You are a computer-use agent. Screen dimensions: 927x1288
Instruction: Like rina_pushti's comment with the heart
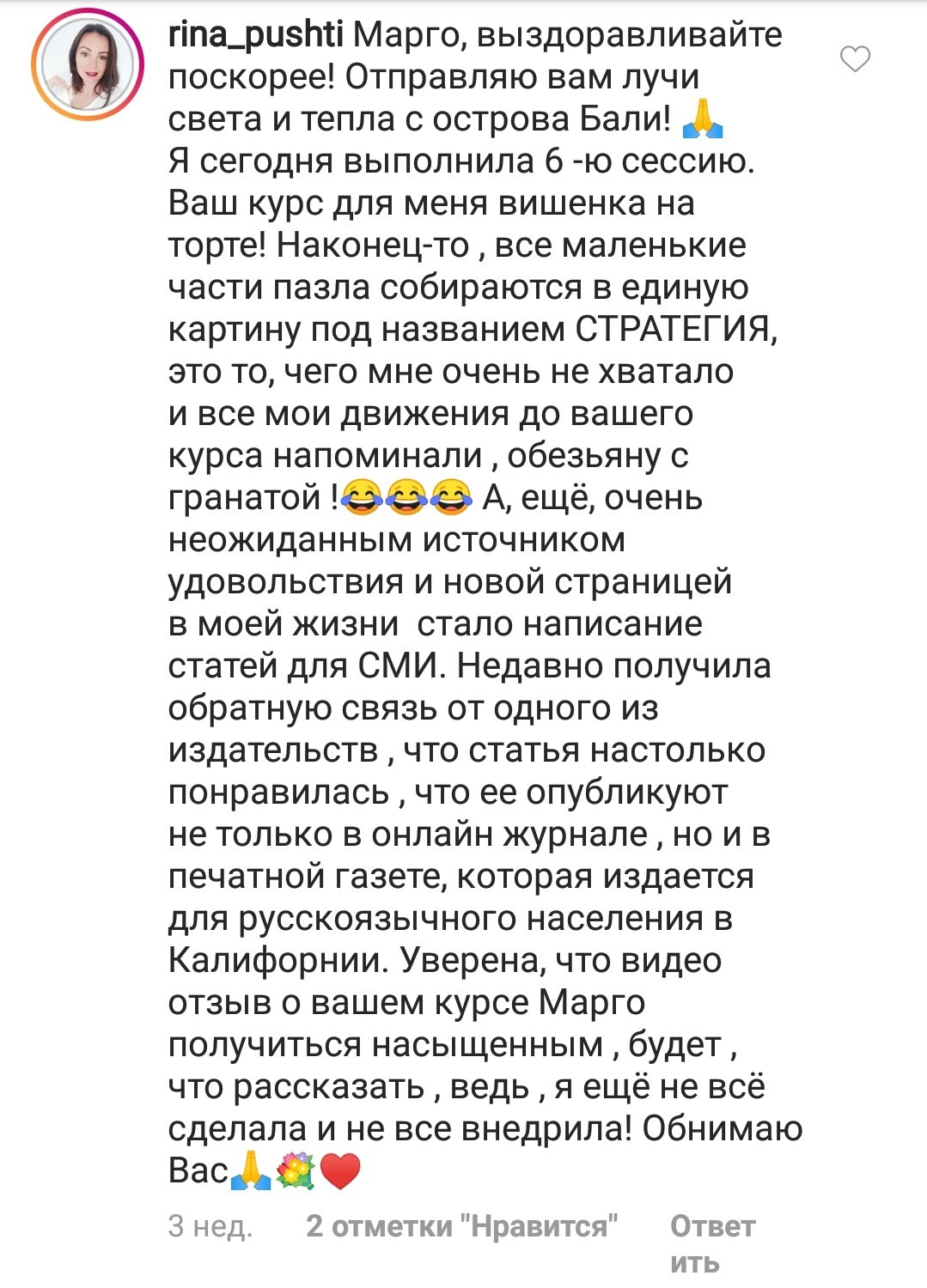click(x=854, y=59)
